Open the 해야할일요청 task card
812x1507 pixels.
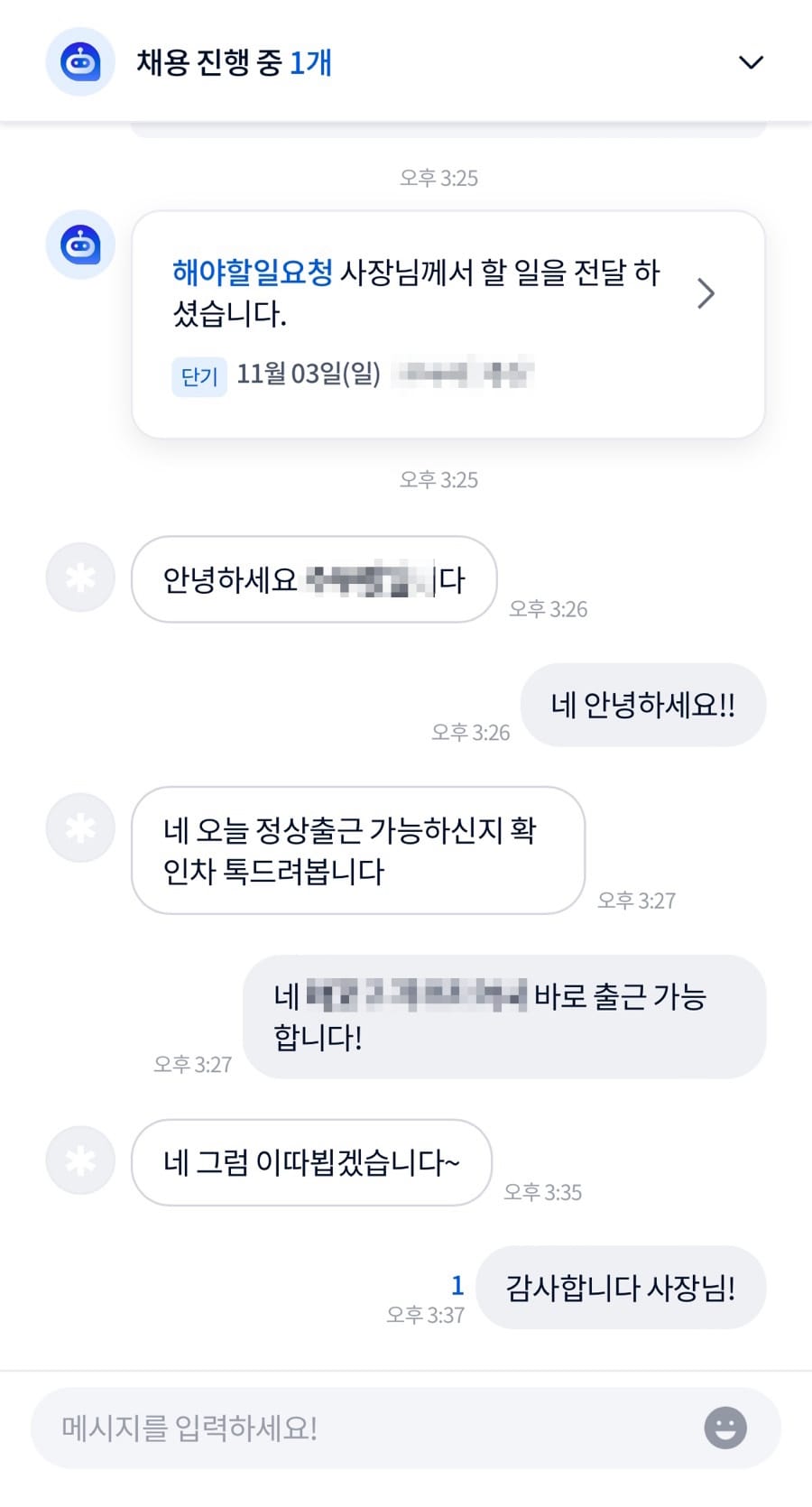tap(448, 325)
